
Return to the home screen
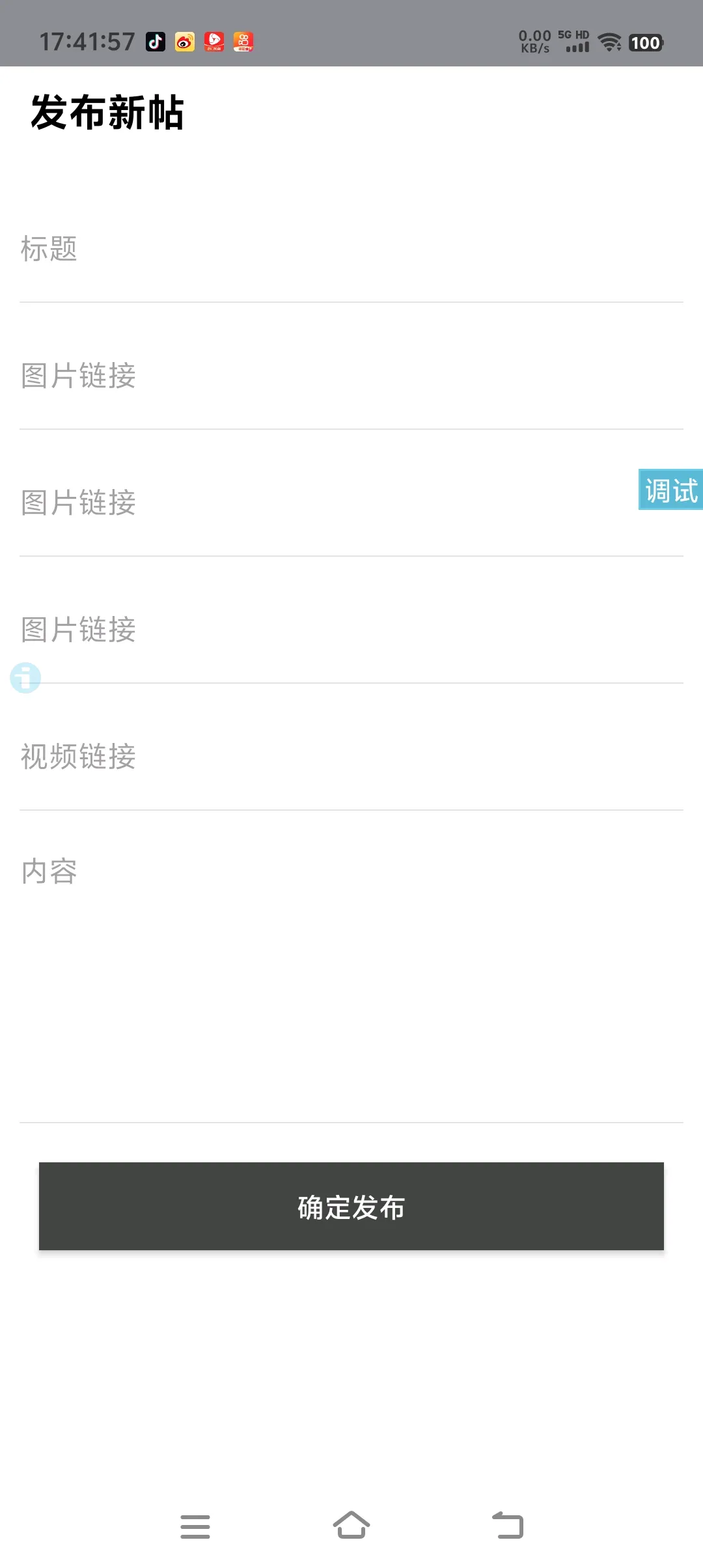point(351,1526)
